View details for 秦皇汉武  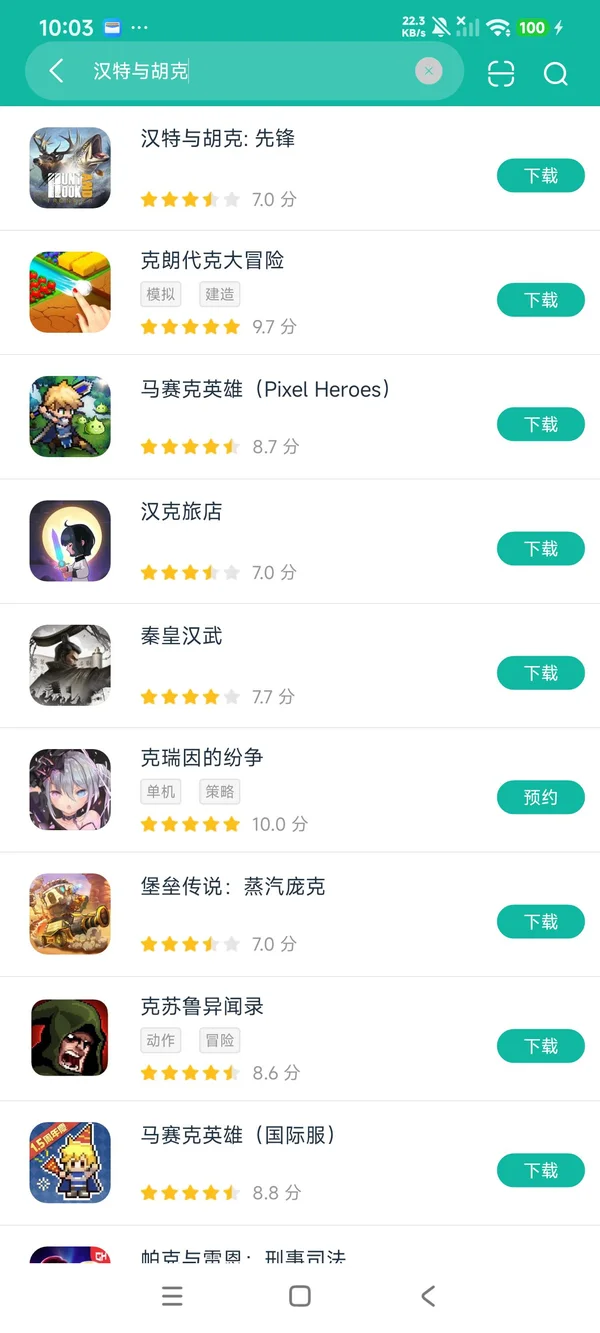[181, 636]
